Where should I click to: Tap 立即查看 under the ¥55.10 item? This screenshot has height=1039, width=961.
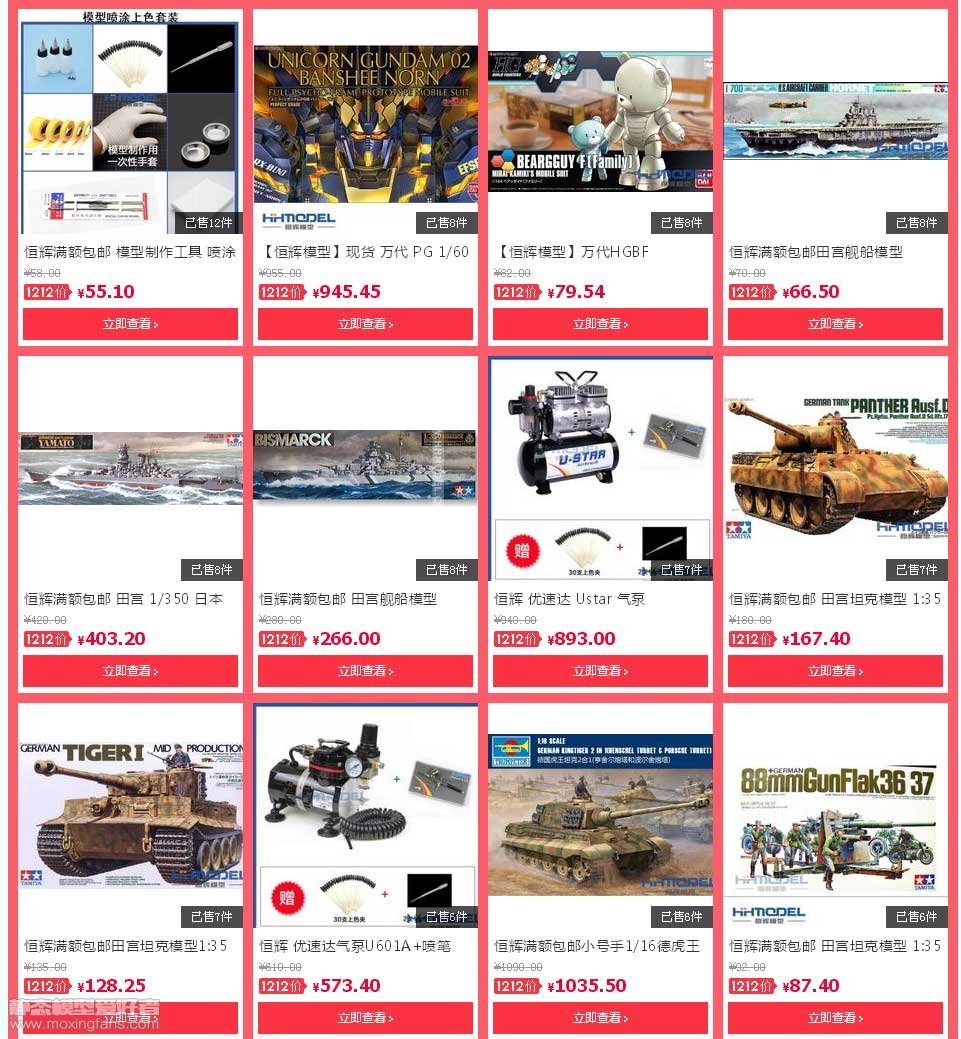[x=130, y=324]
